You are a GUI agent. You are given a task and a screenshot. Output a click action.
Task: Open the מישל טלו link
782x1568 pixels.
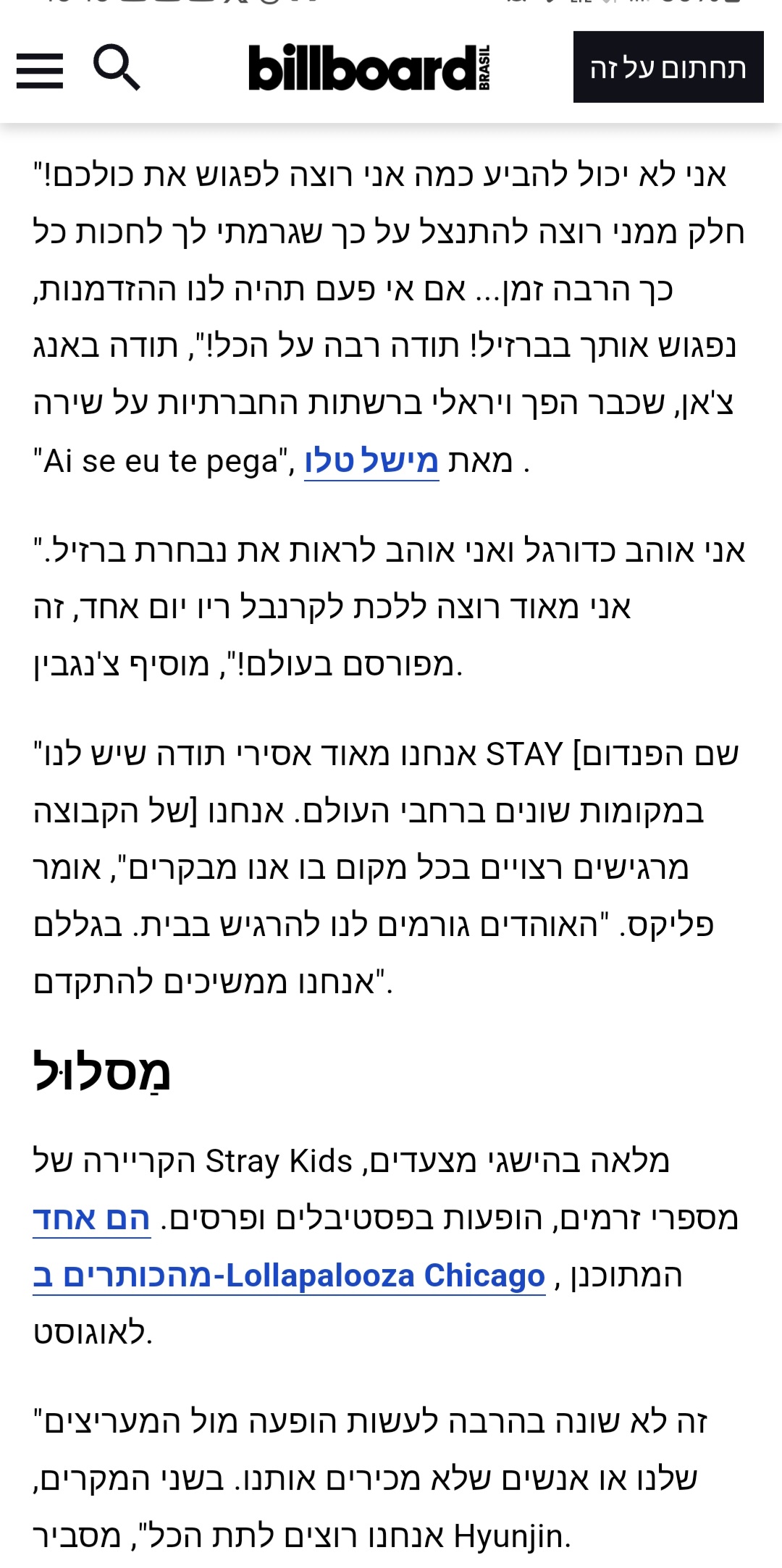[371, 461]
